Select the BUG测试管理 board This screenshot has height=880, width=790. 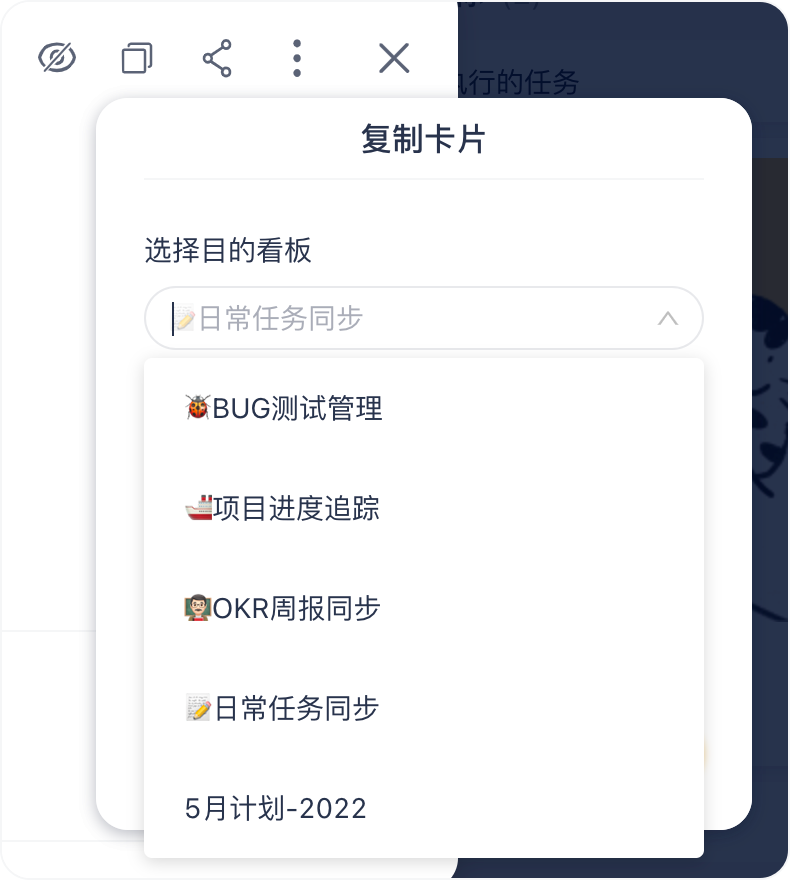point(284,408)
